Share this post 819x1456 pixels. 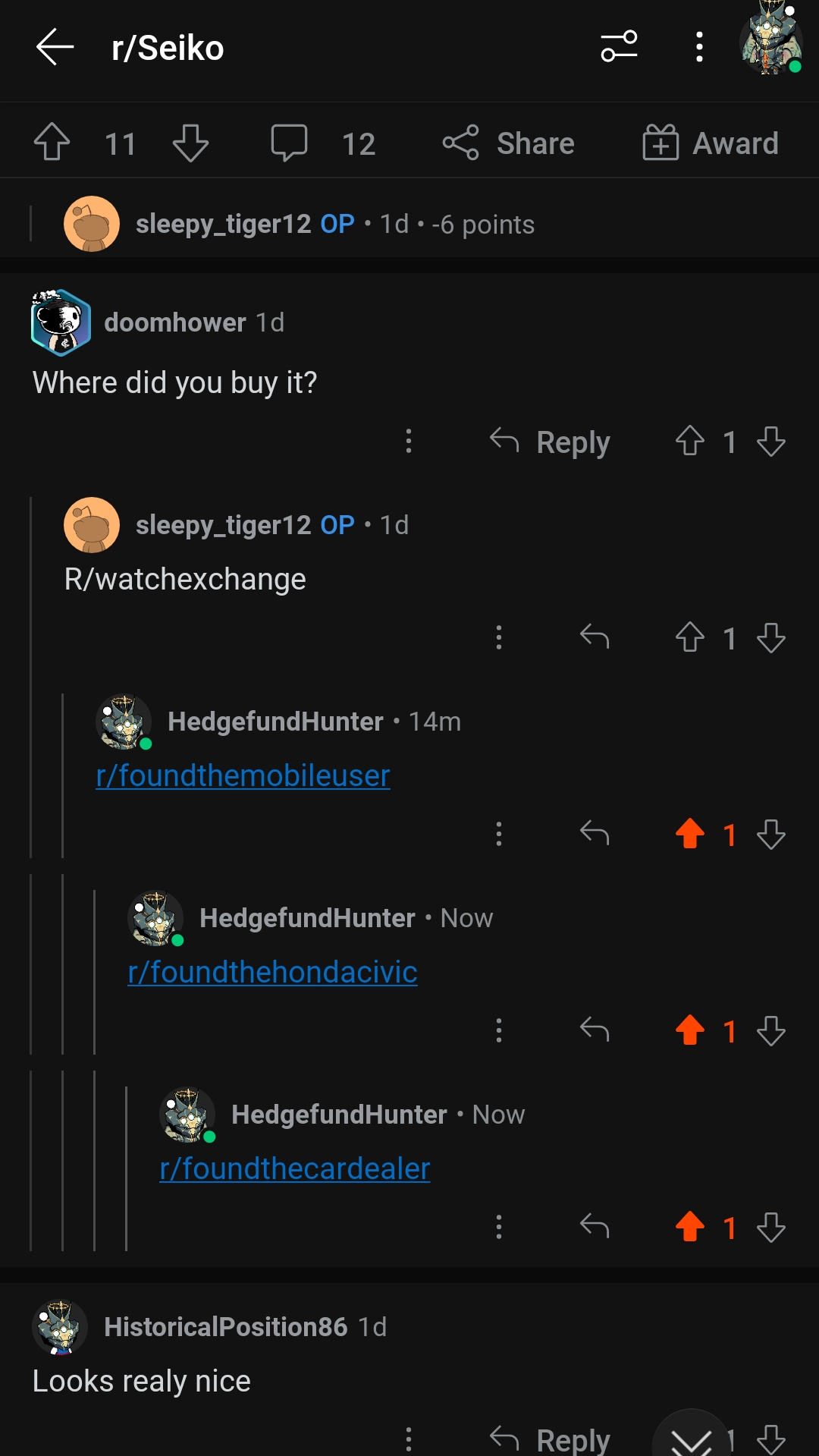[508, 143]
